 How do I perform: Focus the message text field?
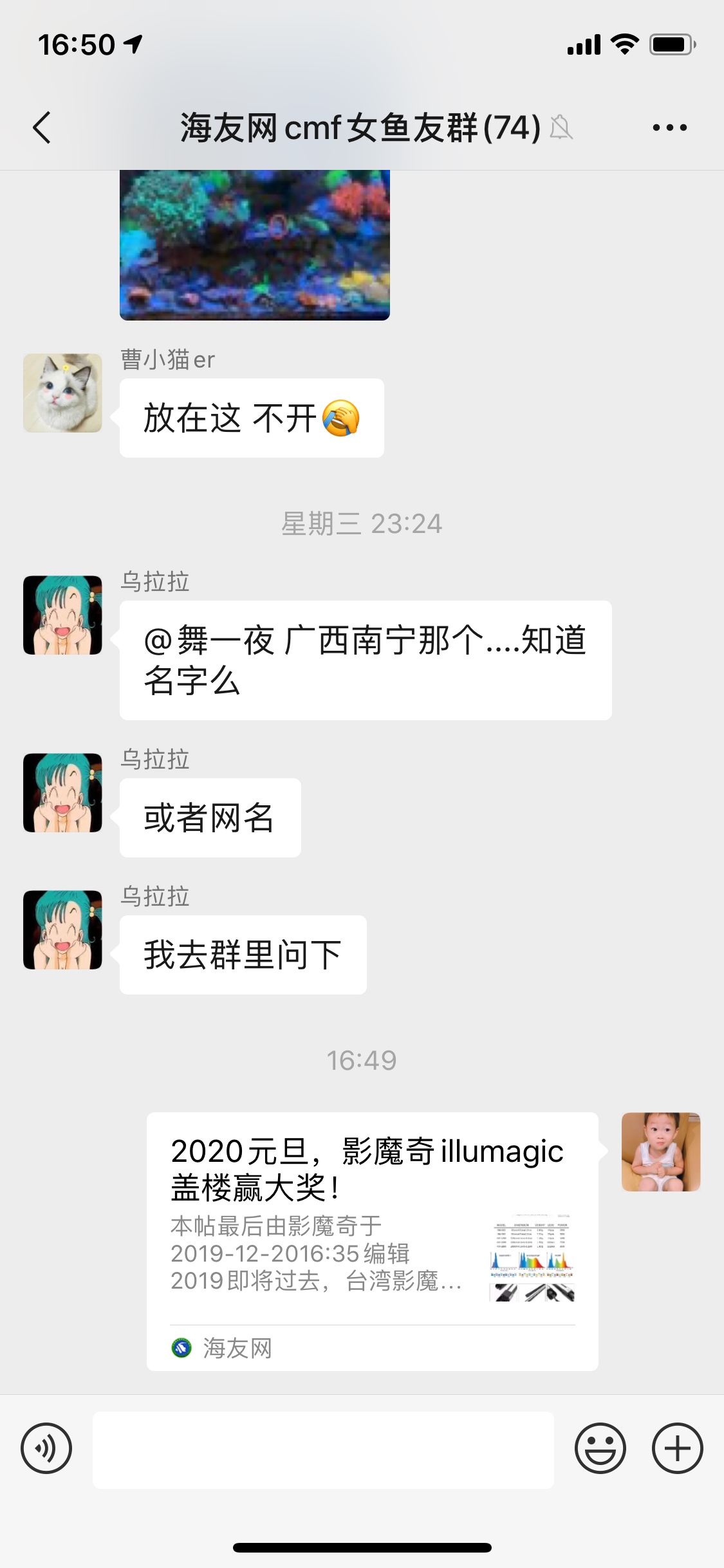(323, 1450)
